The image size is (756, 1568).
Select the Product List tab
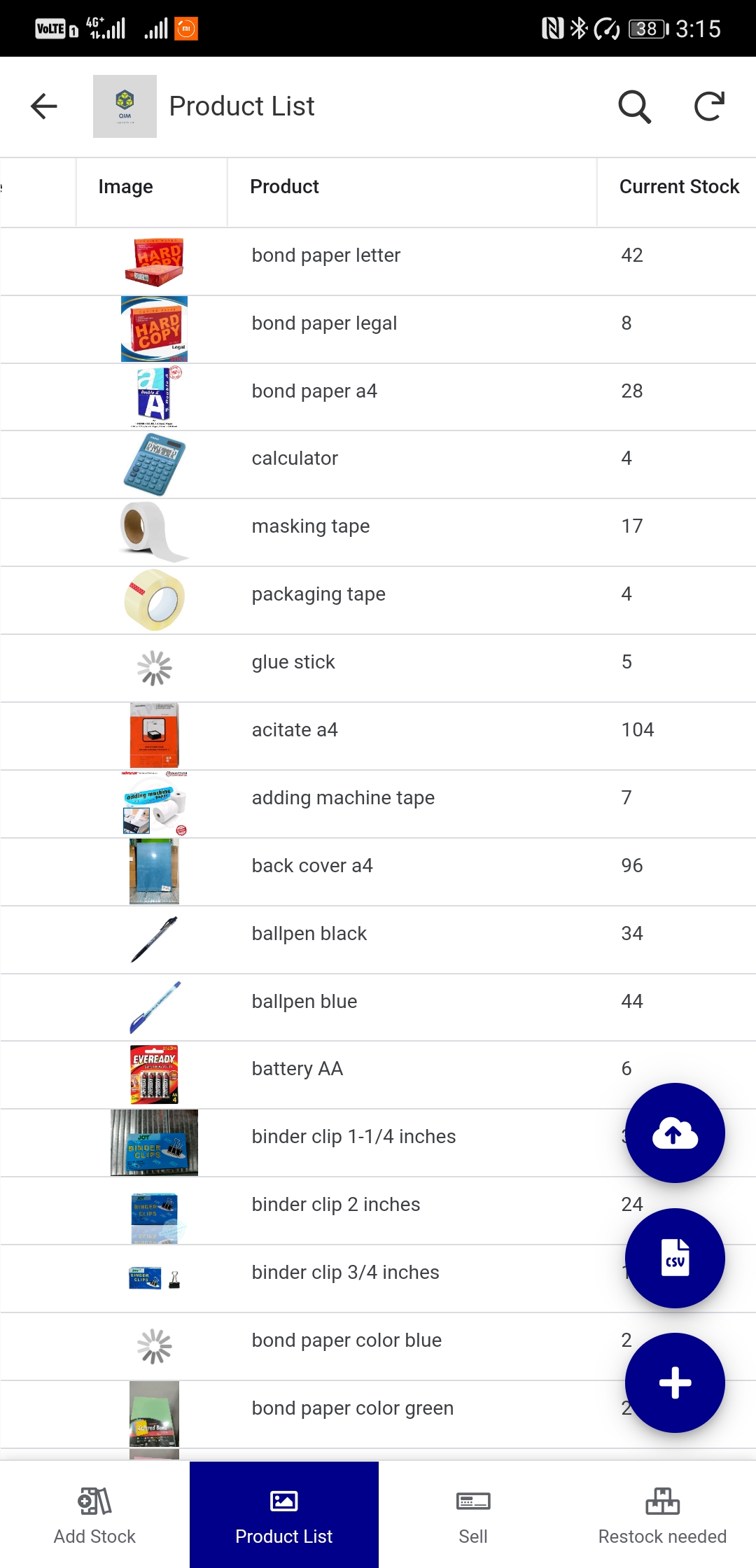click(284, 1515)
